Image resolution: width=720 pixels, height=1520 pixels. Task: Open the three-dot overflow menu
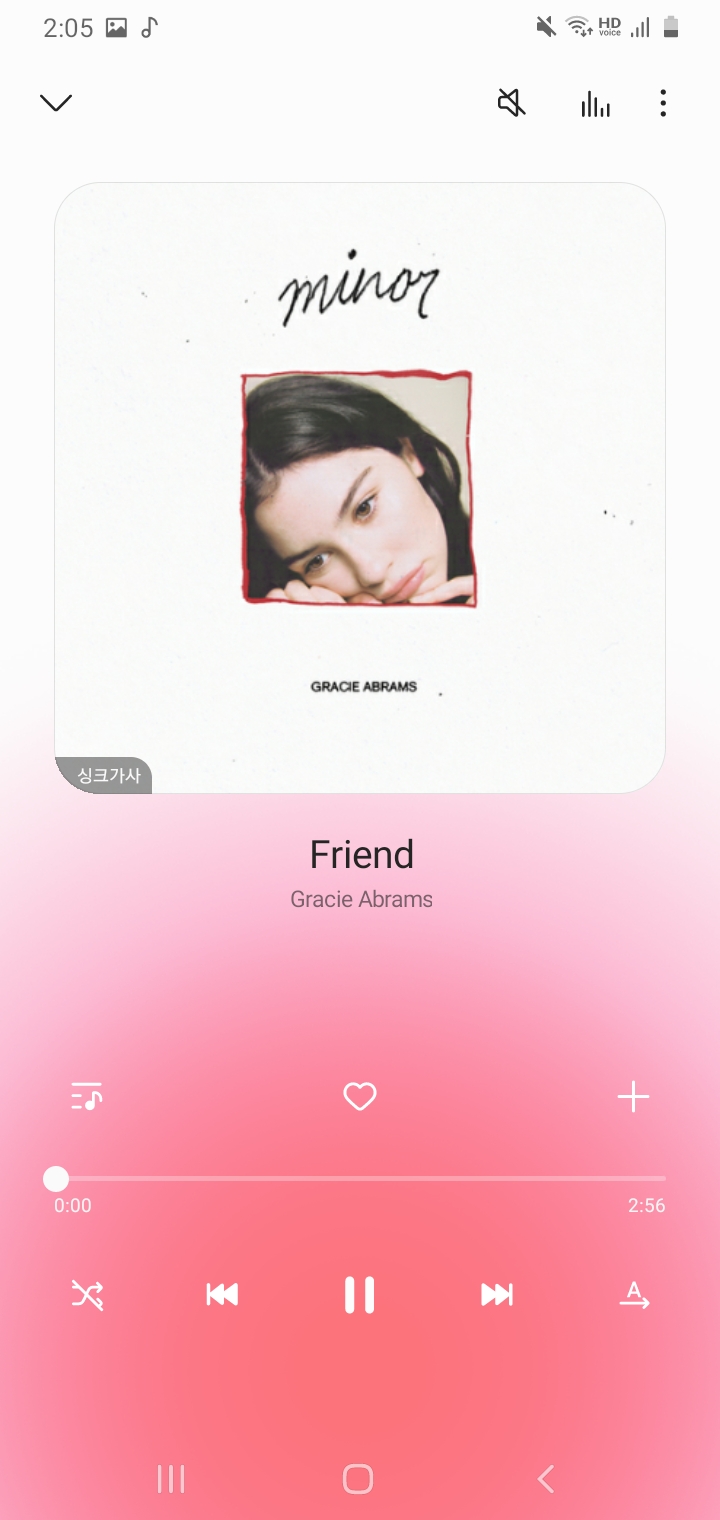(663, 103)
